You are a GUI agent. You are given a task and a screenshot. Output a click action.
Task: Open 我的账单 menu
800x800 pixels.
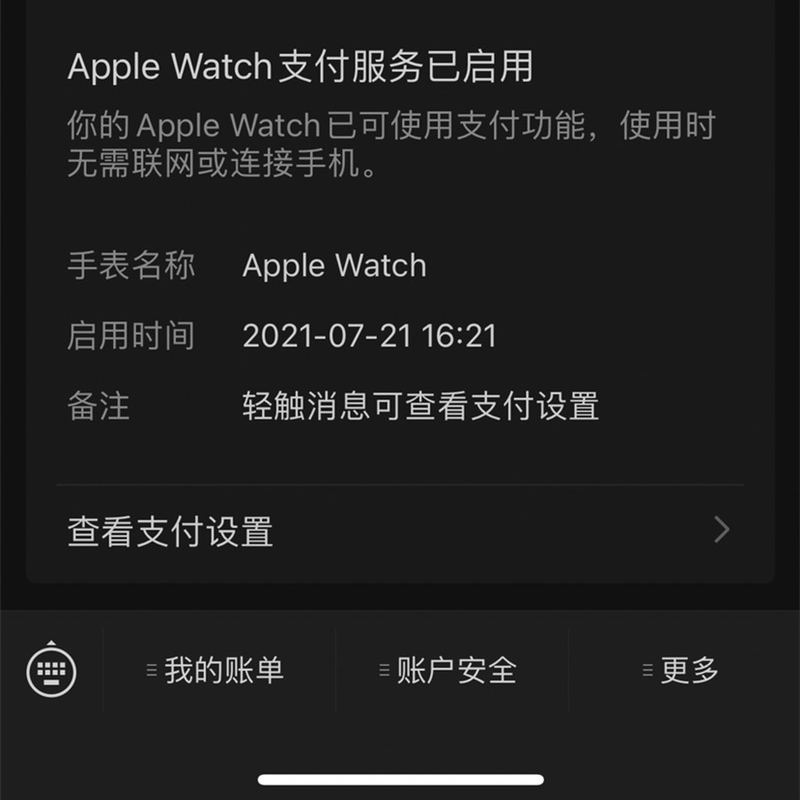coord(217,670)
